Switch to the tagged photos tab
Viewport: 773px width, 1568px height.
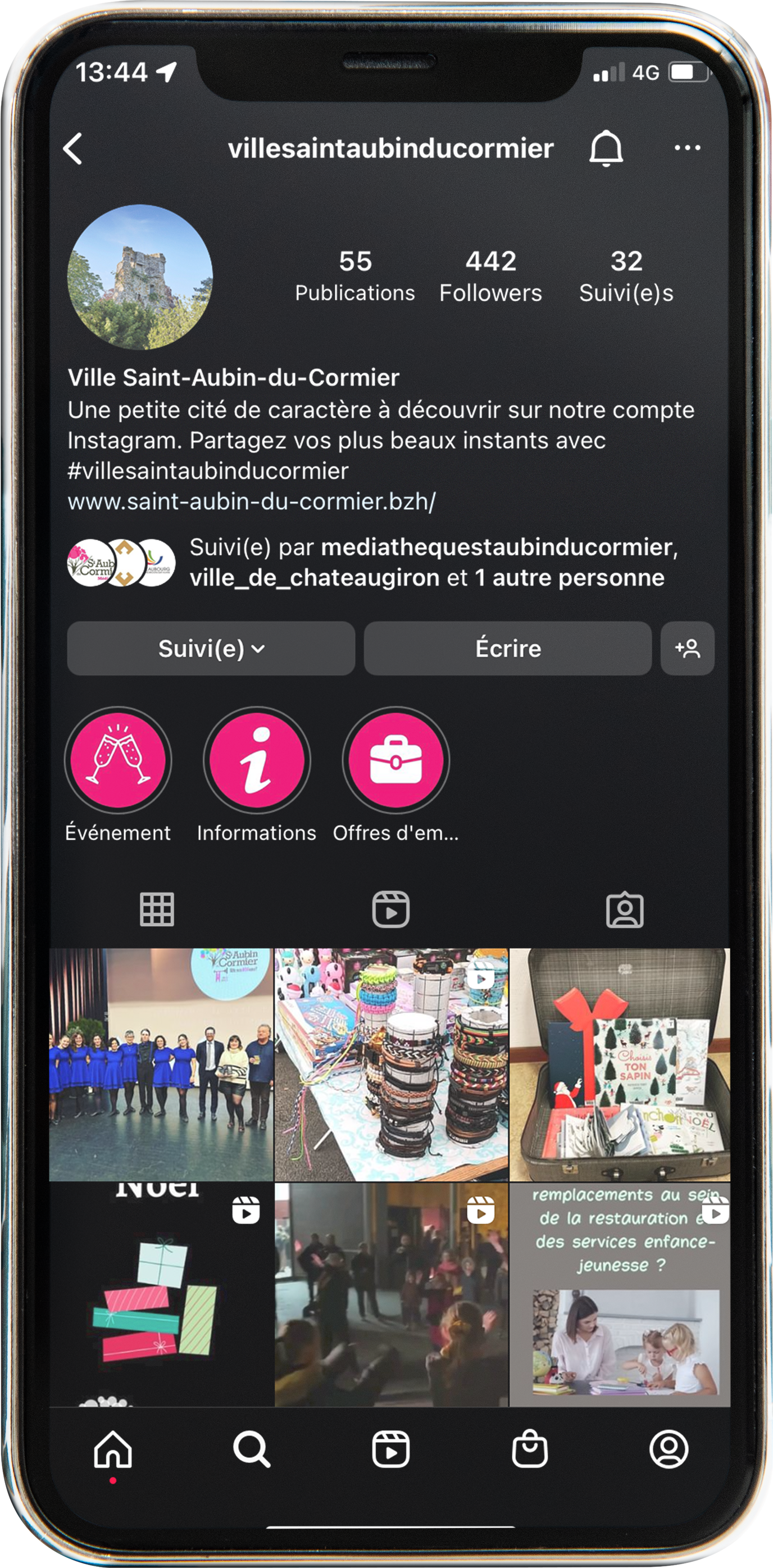pyautogui.click(x=625, y=909)
